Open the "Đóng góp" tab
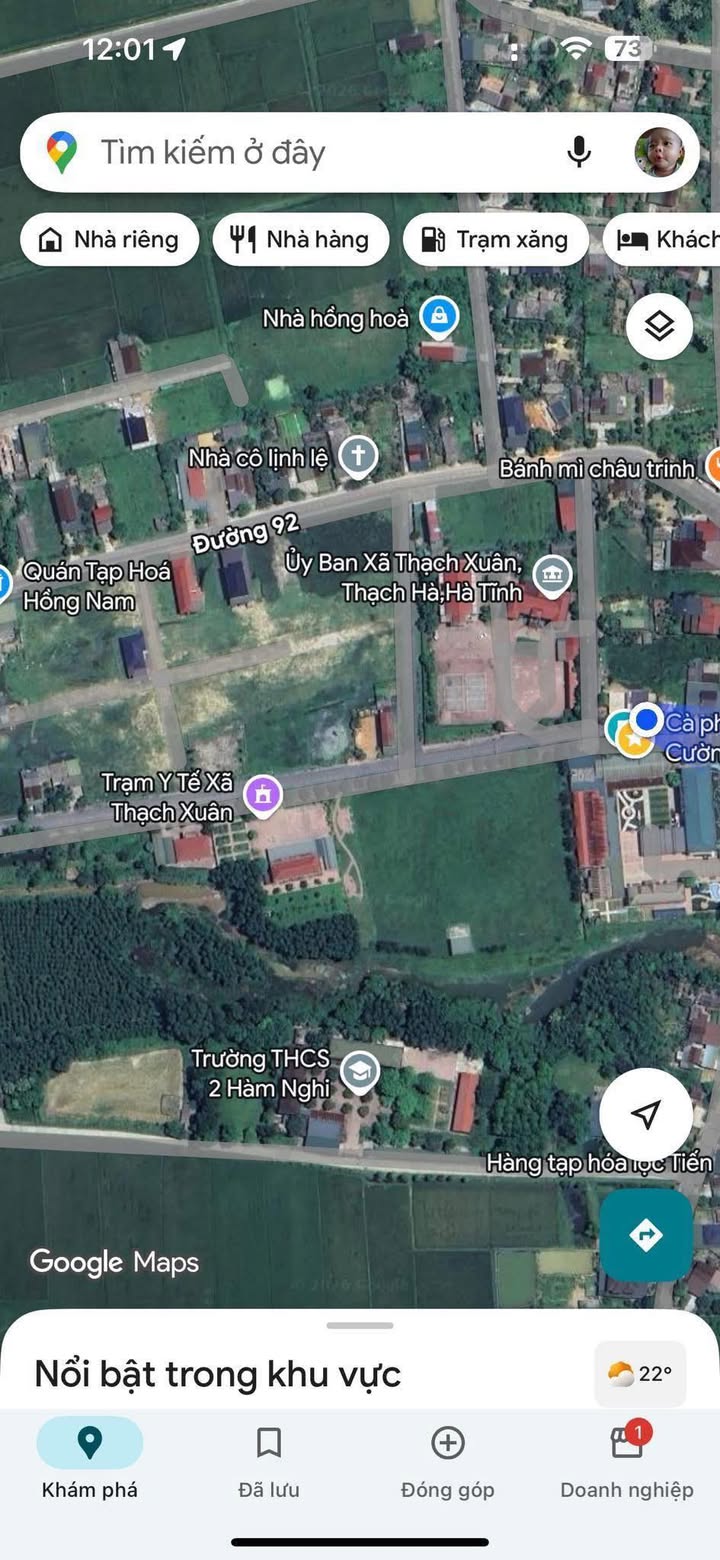Image resolution: width=720 pixels, height=1560 pixels. click(447, 1459)
